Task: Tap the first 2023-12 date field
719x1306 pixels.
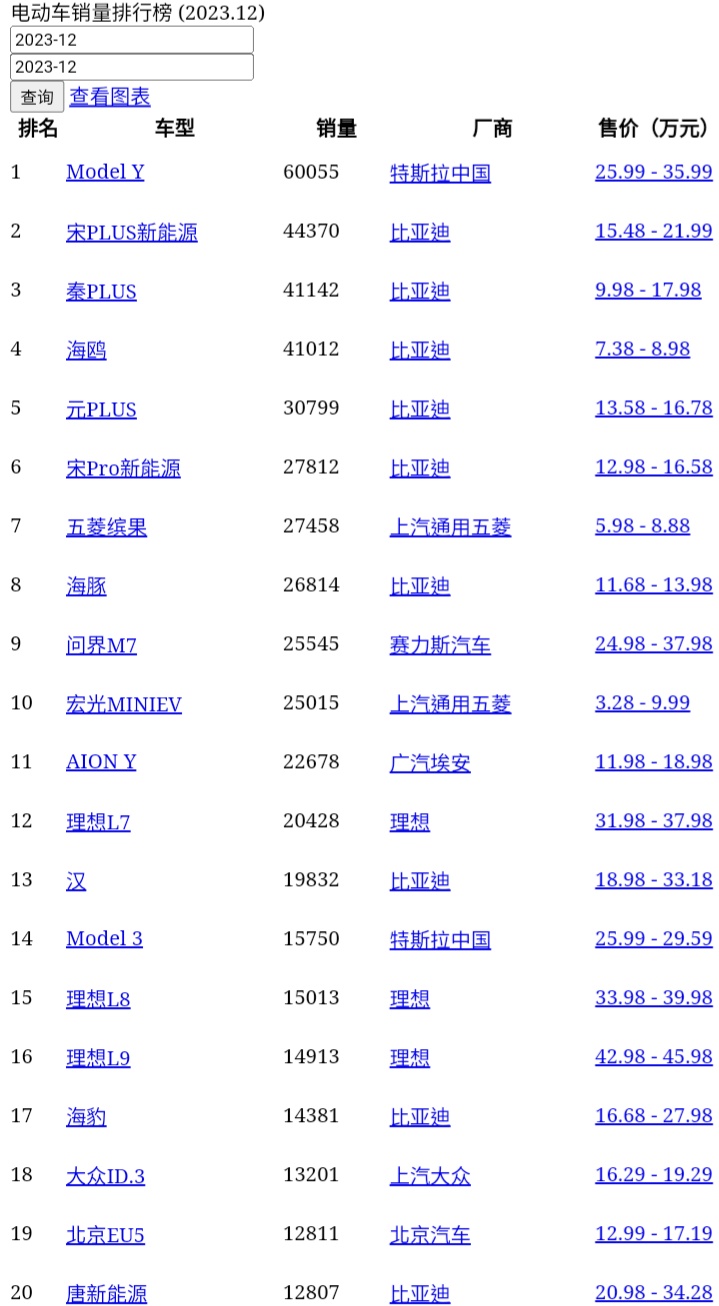Action: point(131,40)
